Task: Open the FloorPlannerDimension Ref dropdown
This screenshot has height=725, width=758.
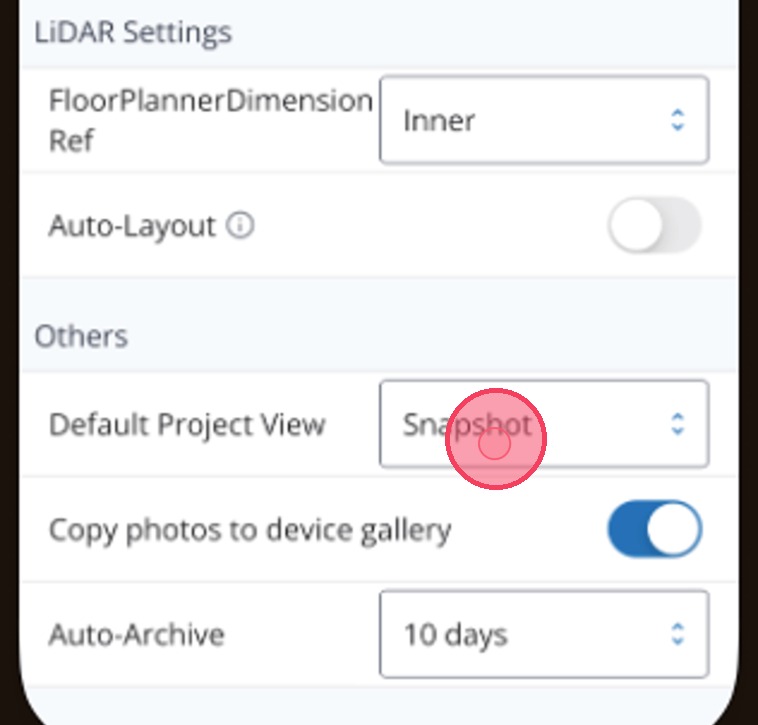Action: click(x=544, y=120)
